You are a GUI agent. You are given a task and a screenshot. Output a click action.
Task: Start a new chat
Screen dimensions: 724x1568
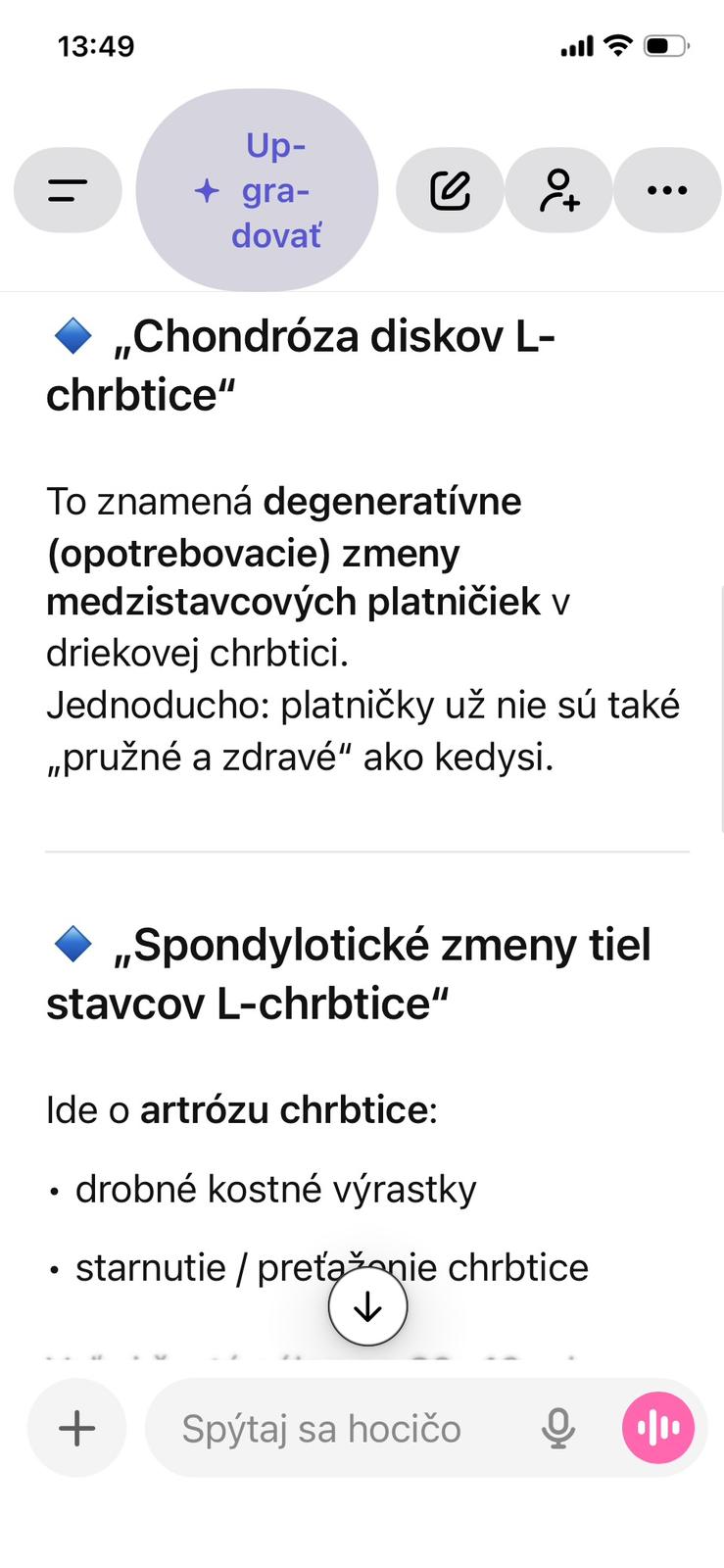tap(450, 190)
